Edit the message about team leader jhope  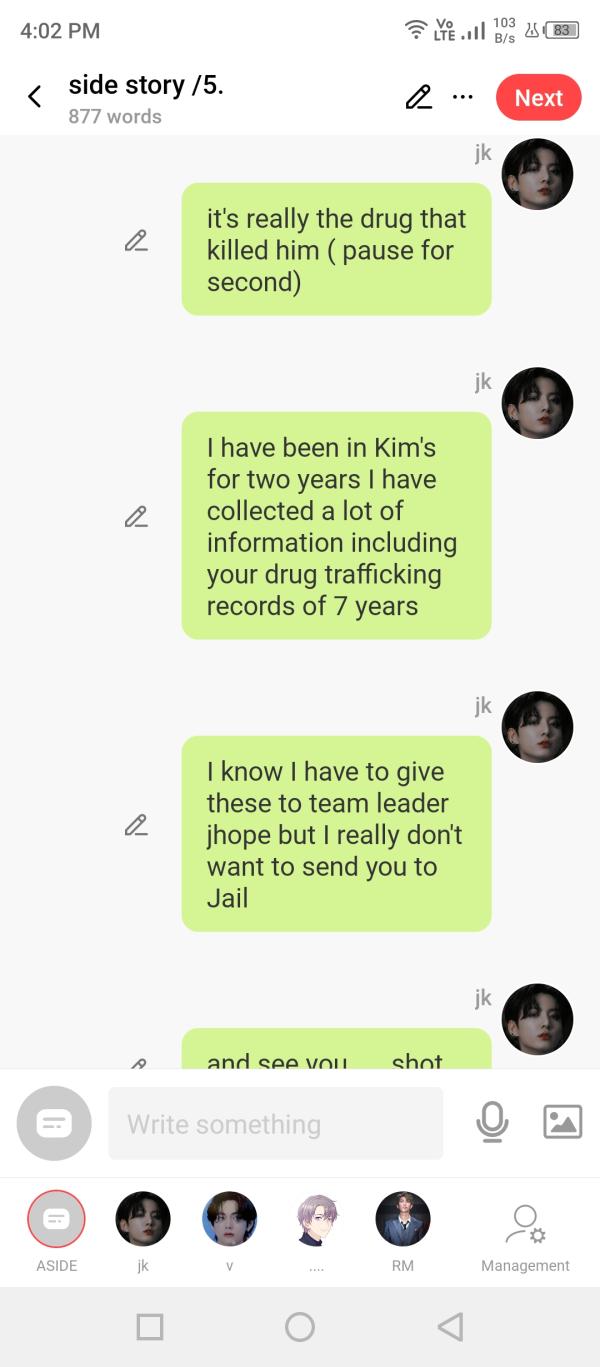tap(136, 826)
